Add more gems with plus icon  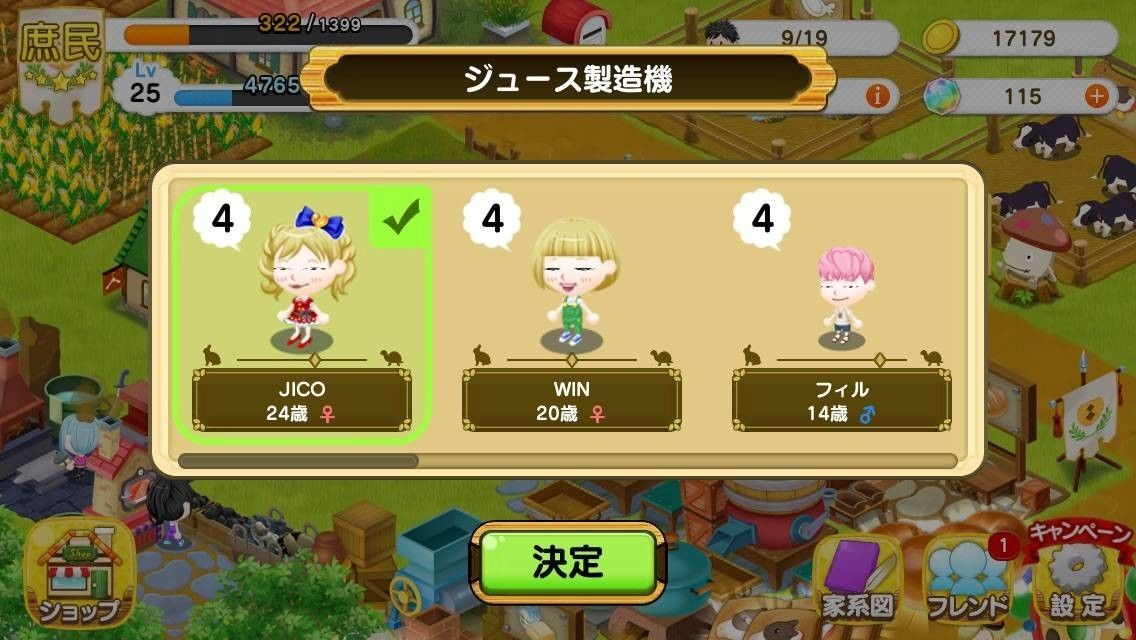coord(1096,96)
